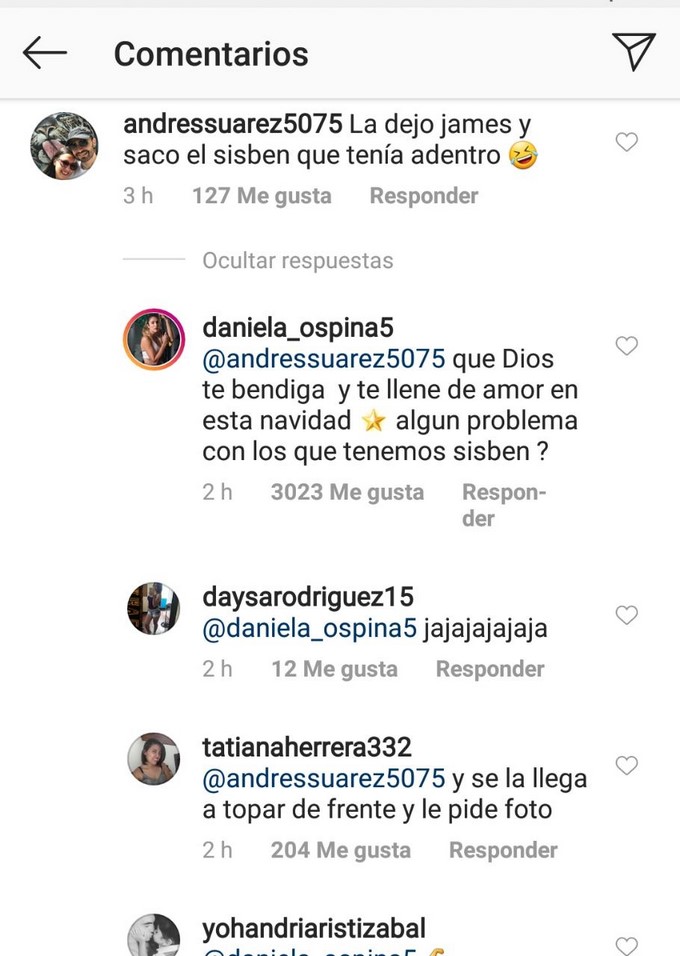Like daysarodriguez15's reply
680x956 pixels.
point(626,615)
